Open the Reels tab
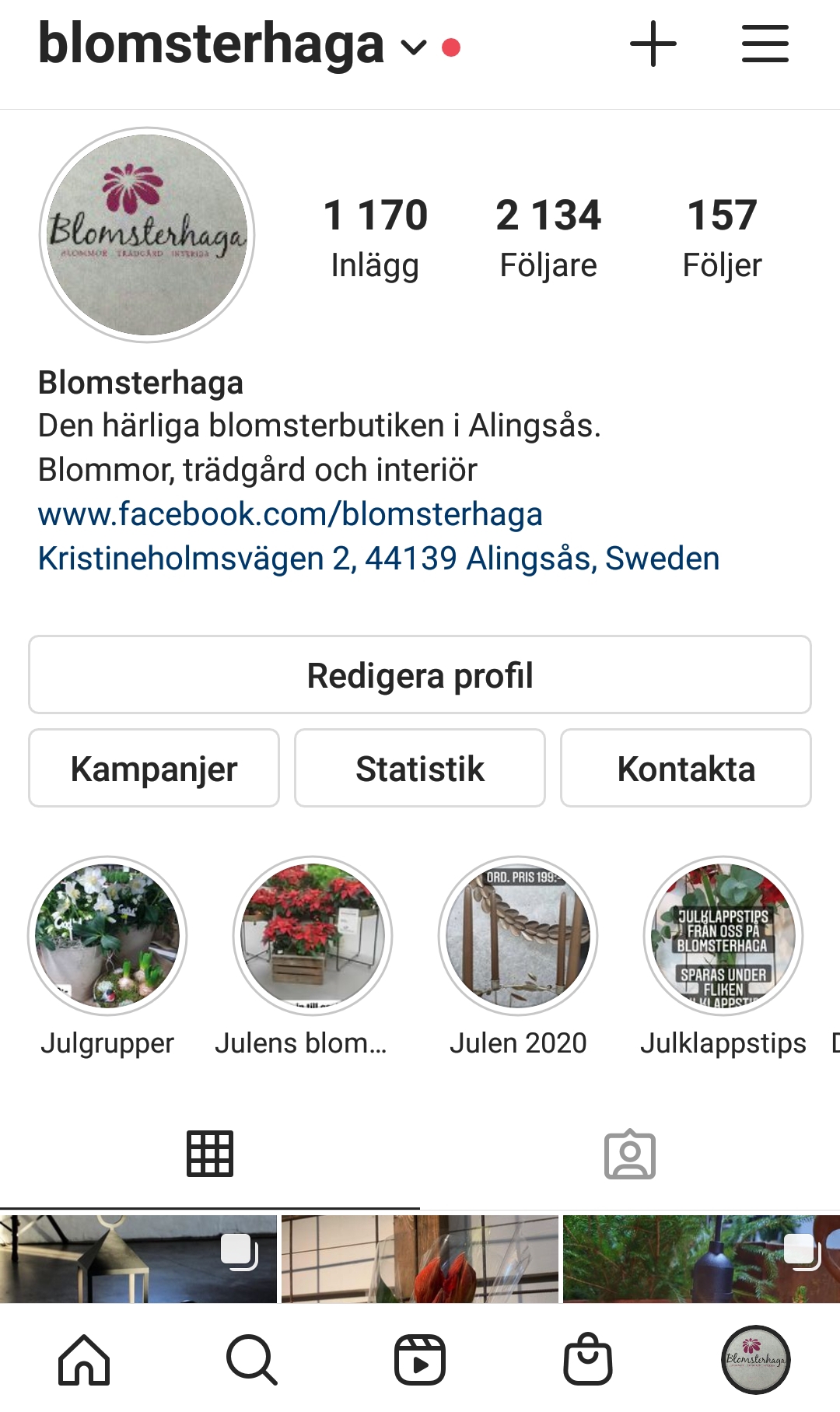The image size is (840, 1412). (x=420, y=1360)
